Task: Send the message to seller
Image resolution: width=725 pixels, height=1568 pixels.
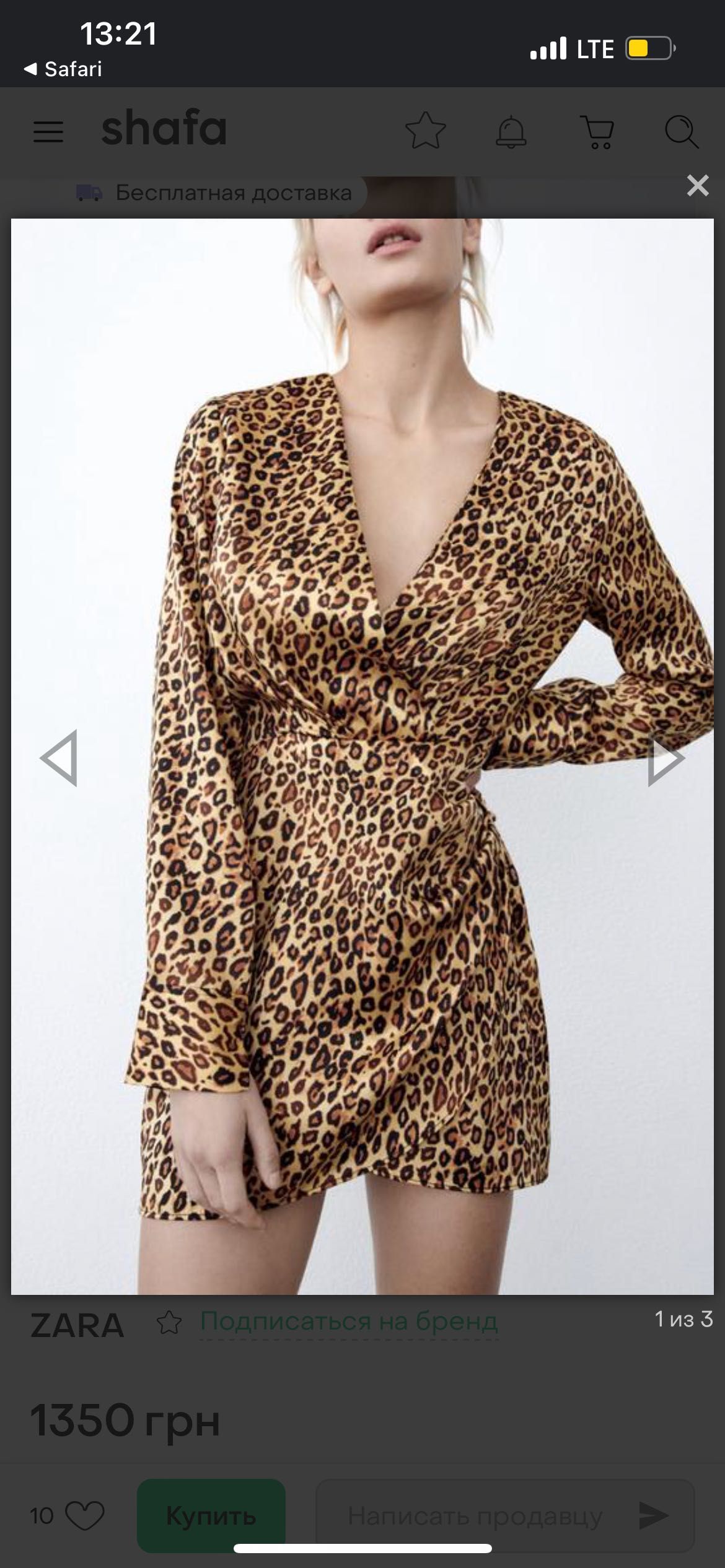Action: point(654,1515)
